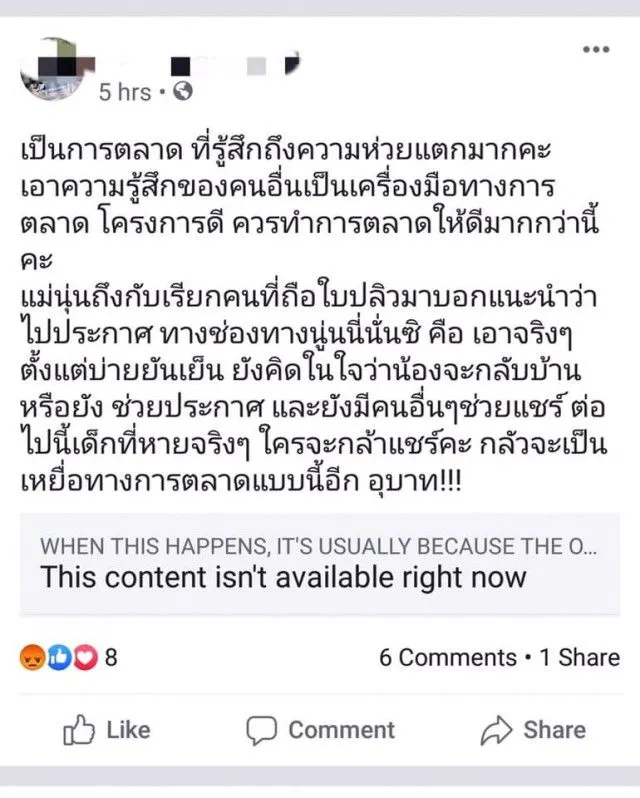Open the unavailable content card
Image resolution: width=640 pixels, height=798 pixels.
(x=320, y=564)
